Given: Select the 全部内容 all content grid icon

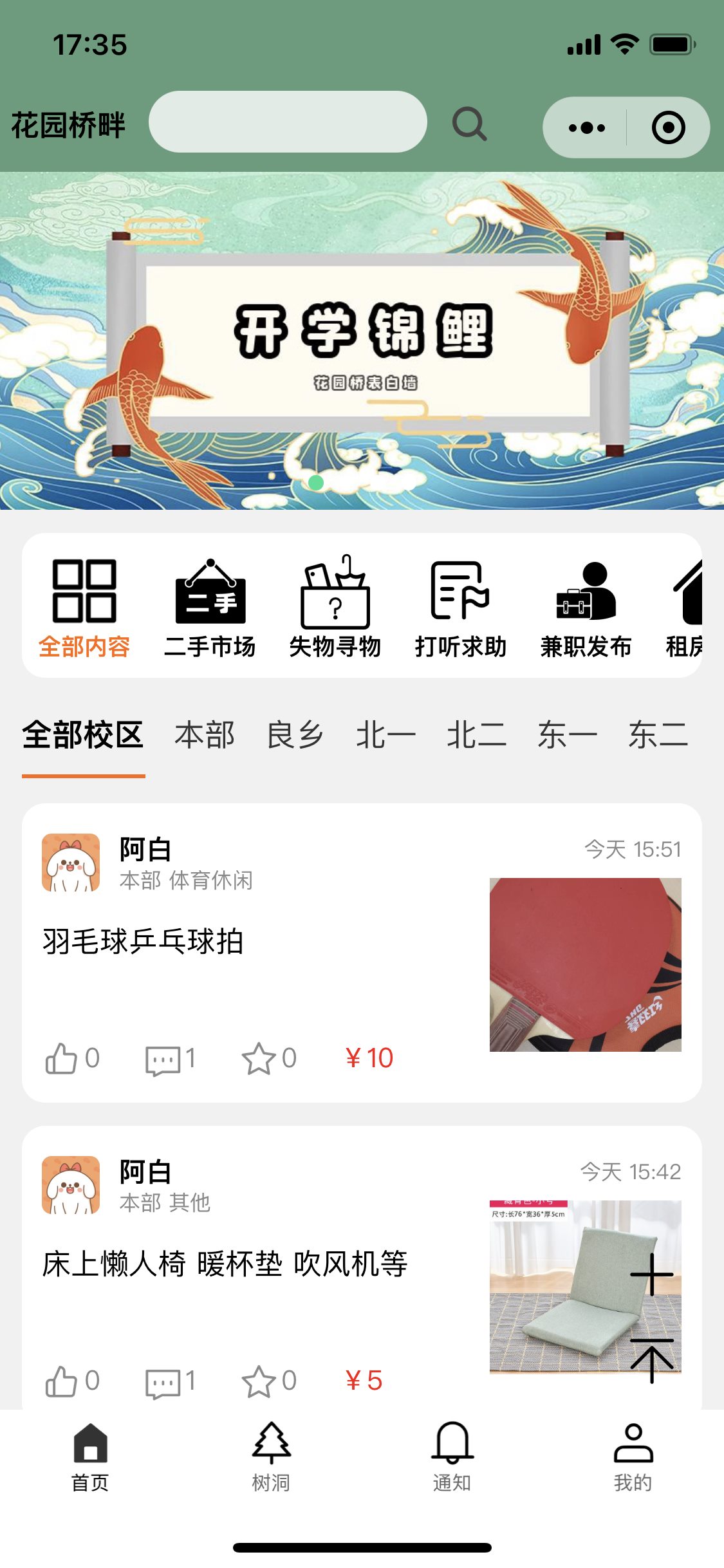Looking at the screenshot, I should click(85, 605).
